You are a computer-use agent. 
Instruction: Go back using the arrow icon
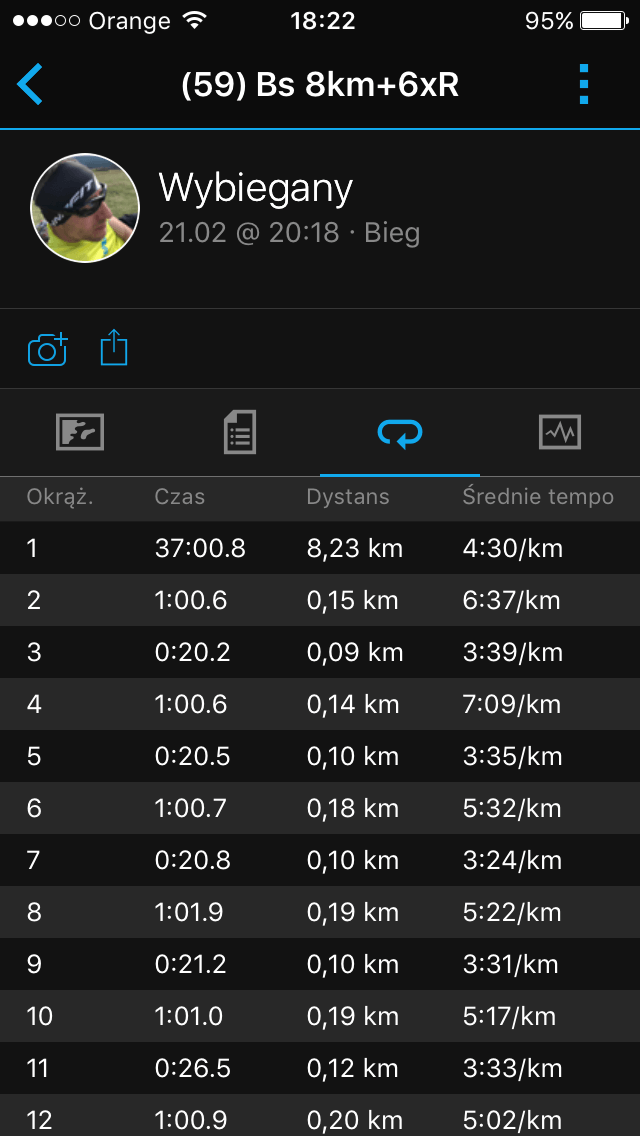pyautogui.click(x=31, y=85)
